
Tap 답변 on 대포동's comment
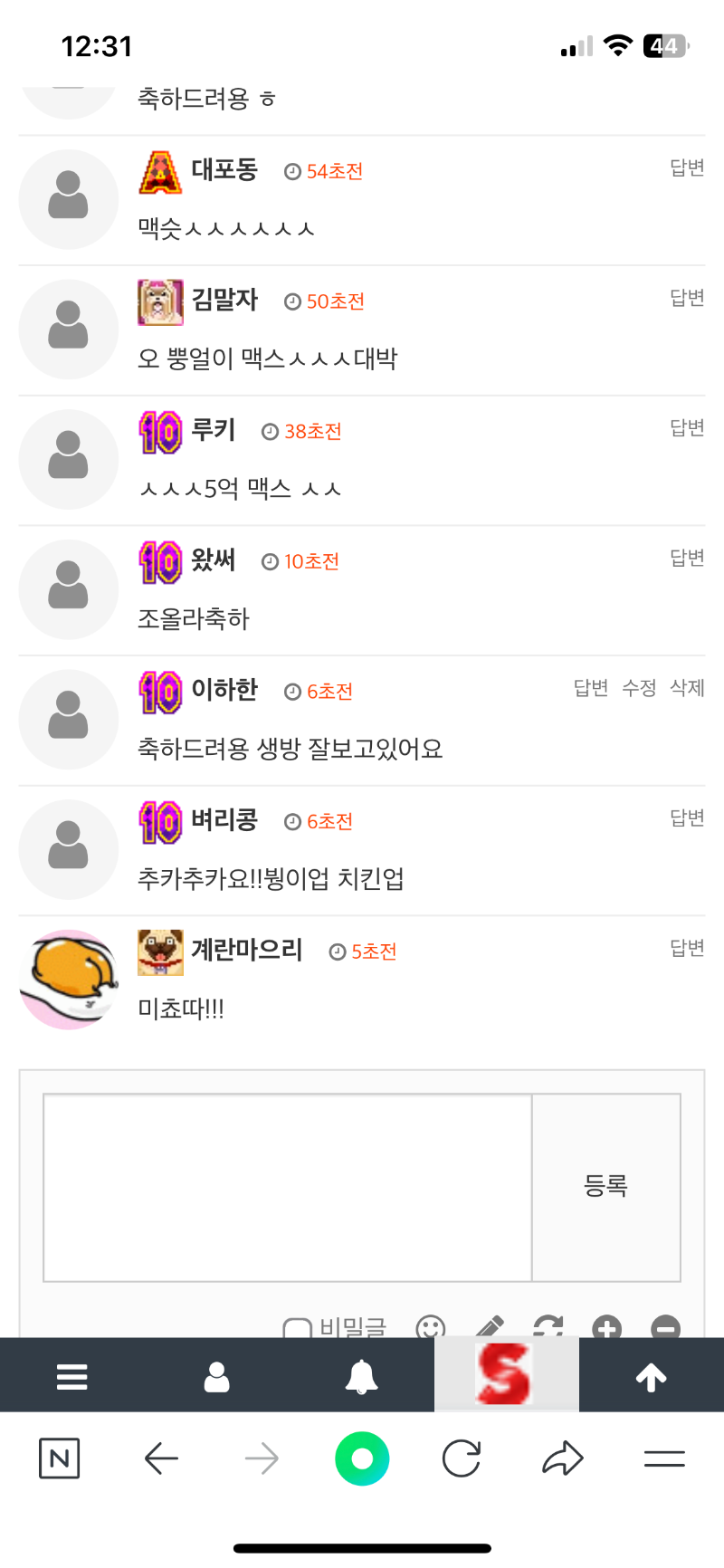(x=686, y=167)
